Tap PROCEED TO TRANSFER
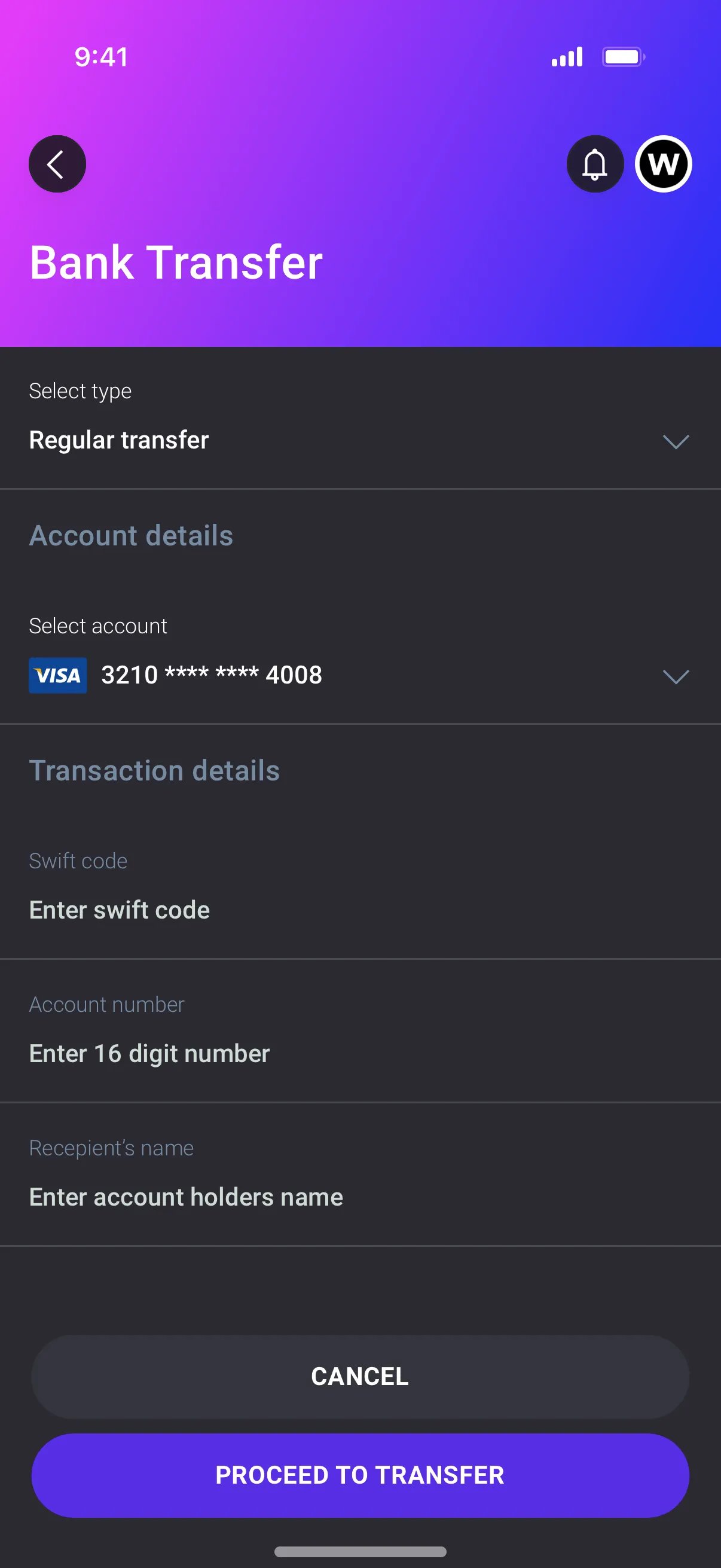Viewport: 721px width, 1568px height. pos(360,1475)
